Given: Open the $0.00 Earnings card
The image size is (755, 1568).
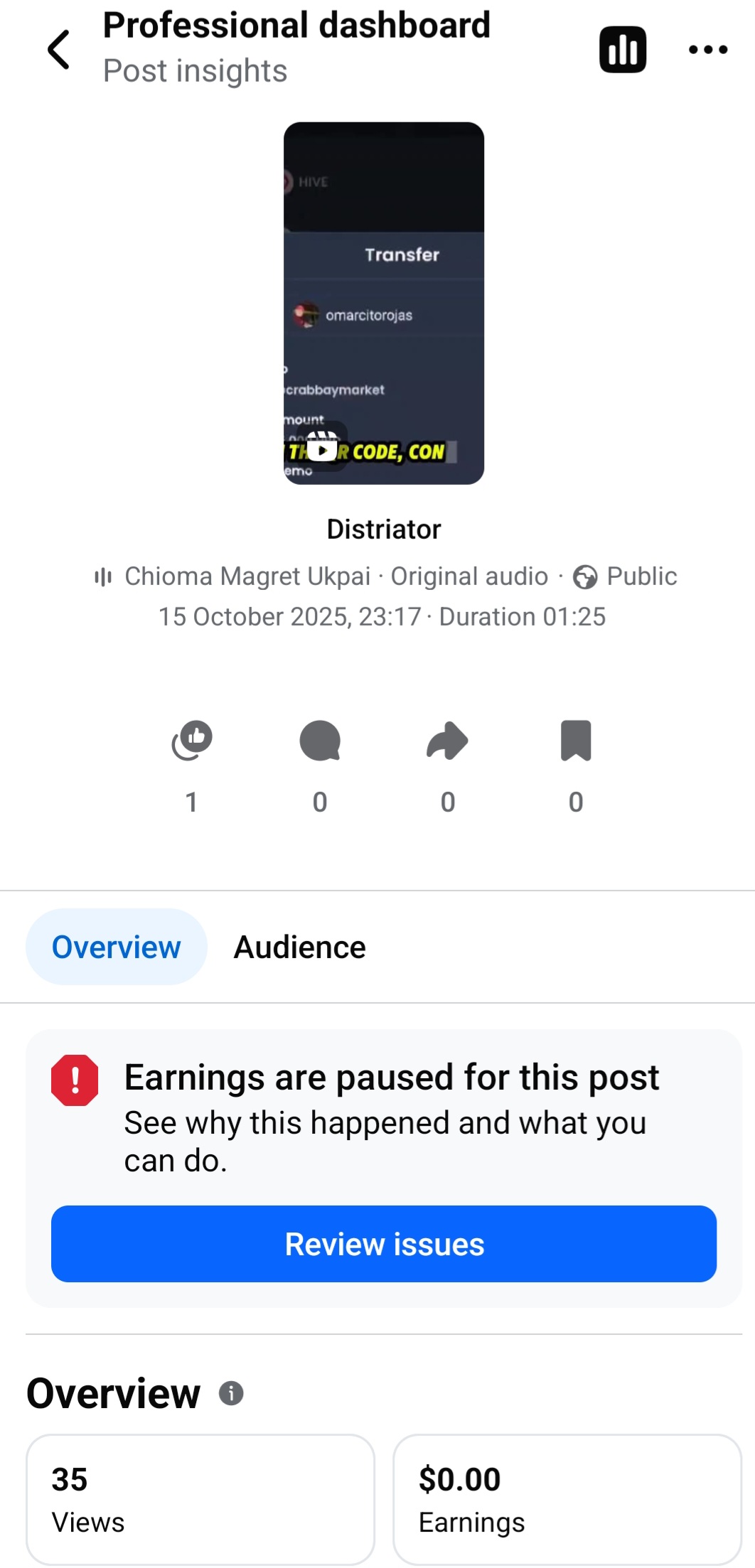Looking at the screenshot, I should click(x=567, y=1499).
